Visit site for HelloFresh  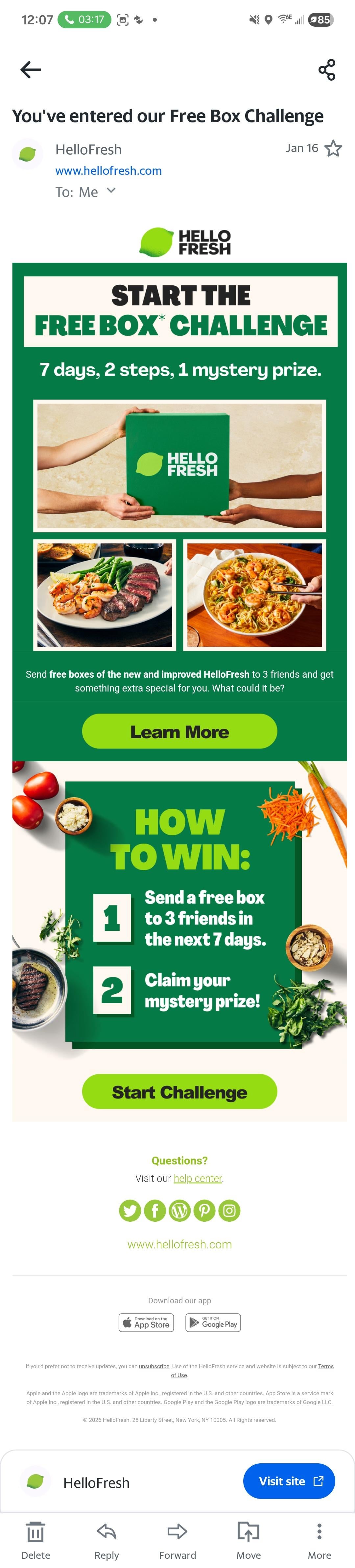[x=289, y=1481]
